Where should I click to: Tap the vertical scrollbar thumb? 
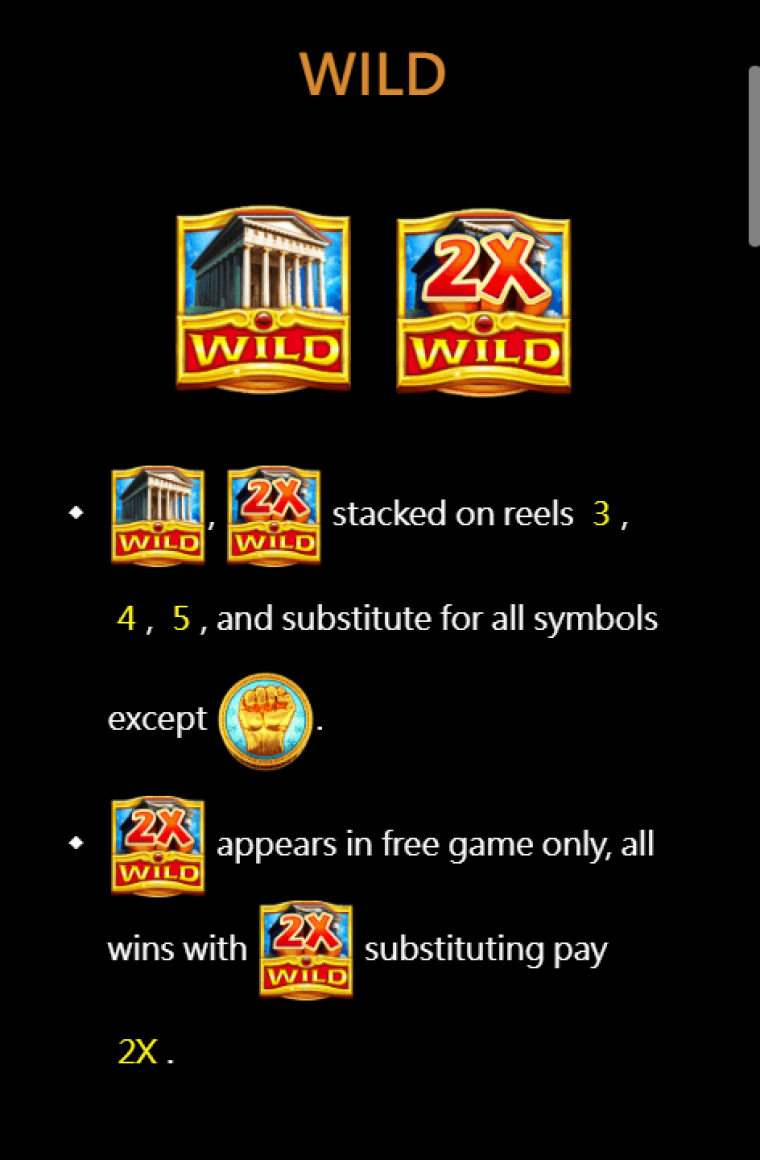coord(754,156)
